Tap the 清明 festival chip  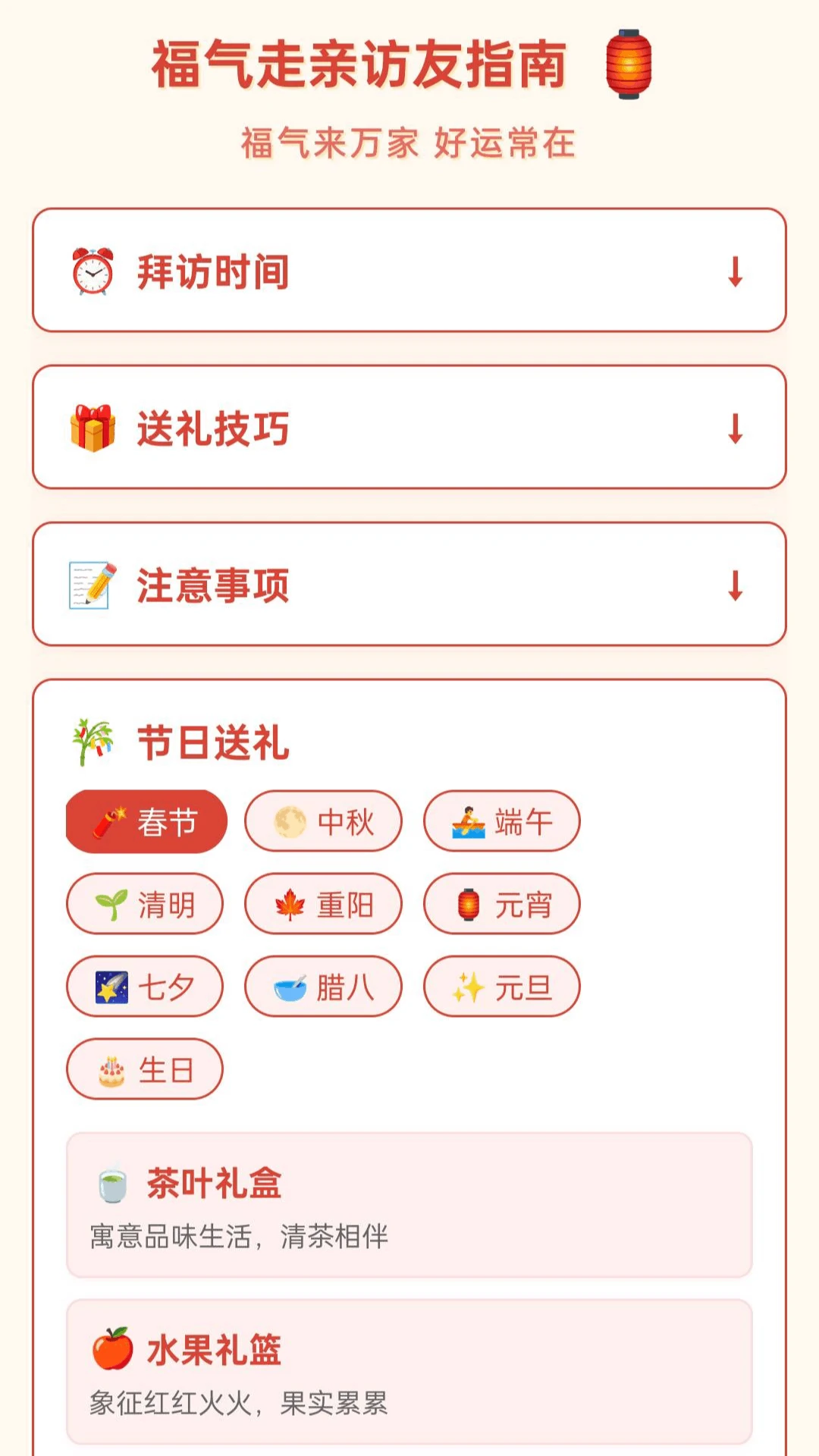click(145, 905)
